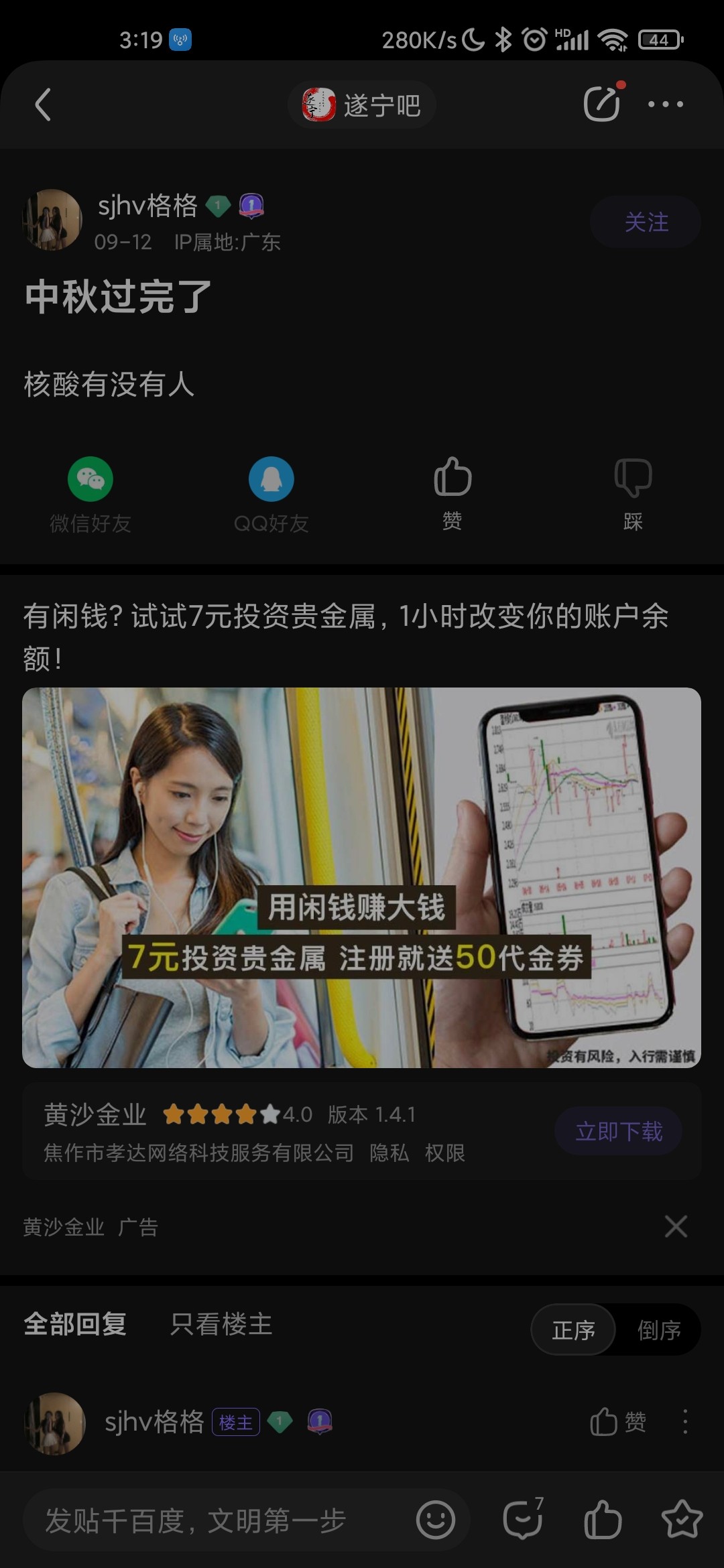Viewport: 724px width, 1568px height.
Task: Like the post with 赞
Action: (x=452, y=493)
